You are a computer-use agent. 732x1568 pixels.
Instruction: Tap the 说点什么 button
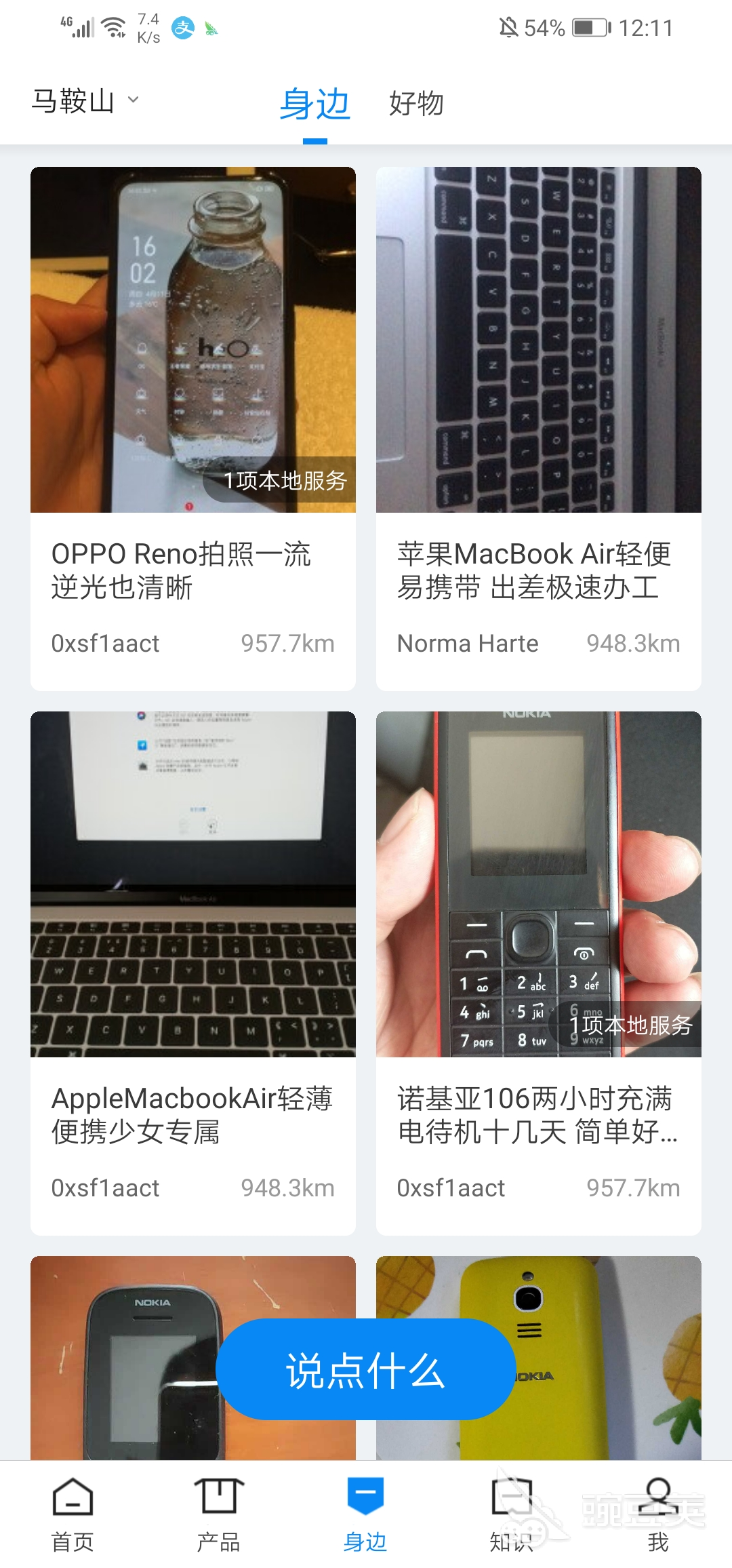pos(366,1370)
